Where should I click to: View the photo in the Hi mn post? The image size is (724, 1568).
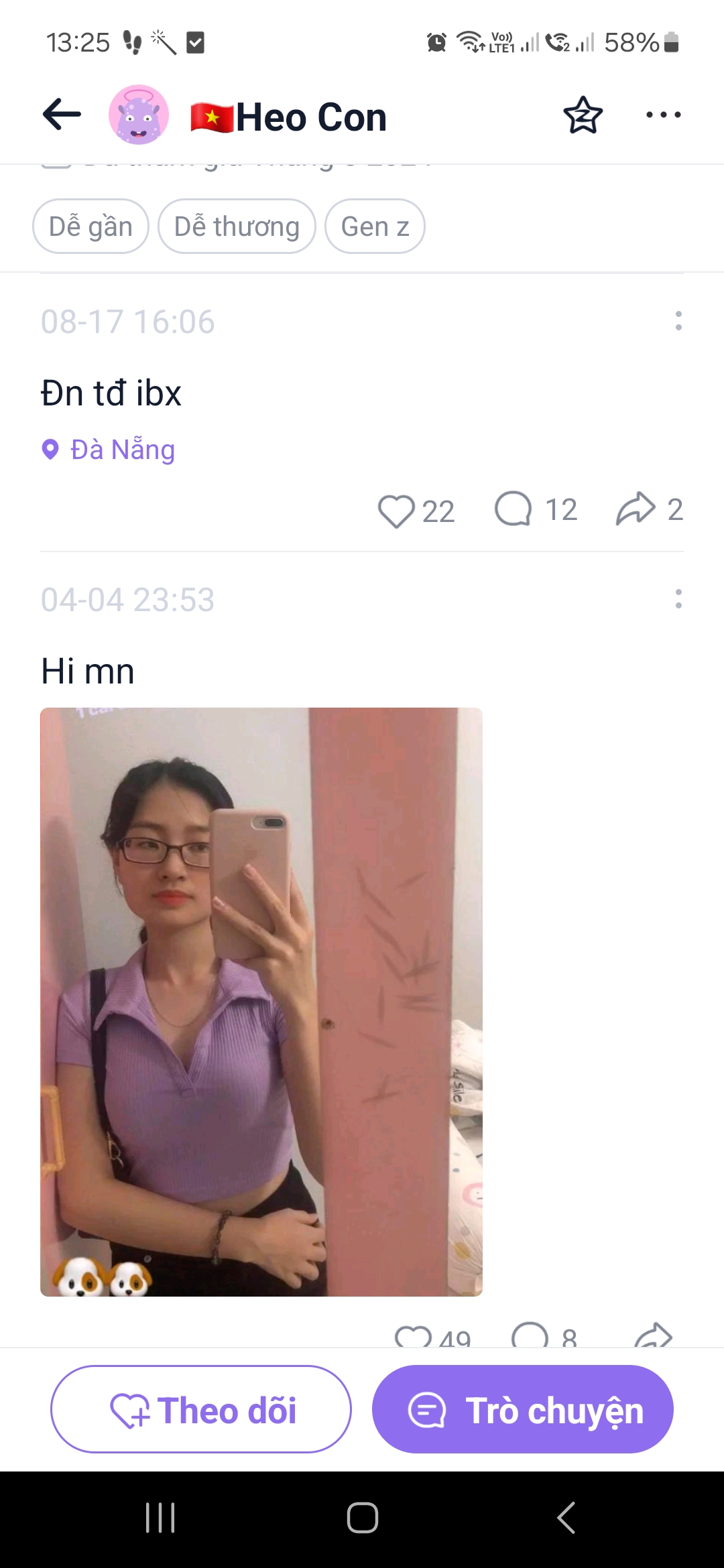pos(261,1002)
